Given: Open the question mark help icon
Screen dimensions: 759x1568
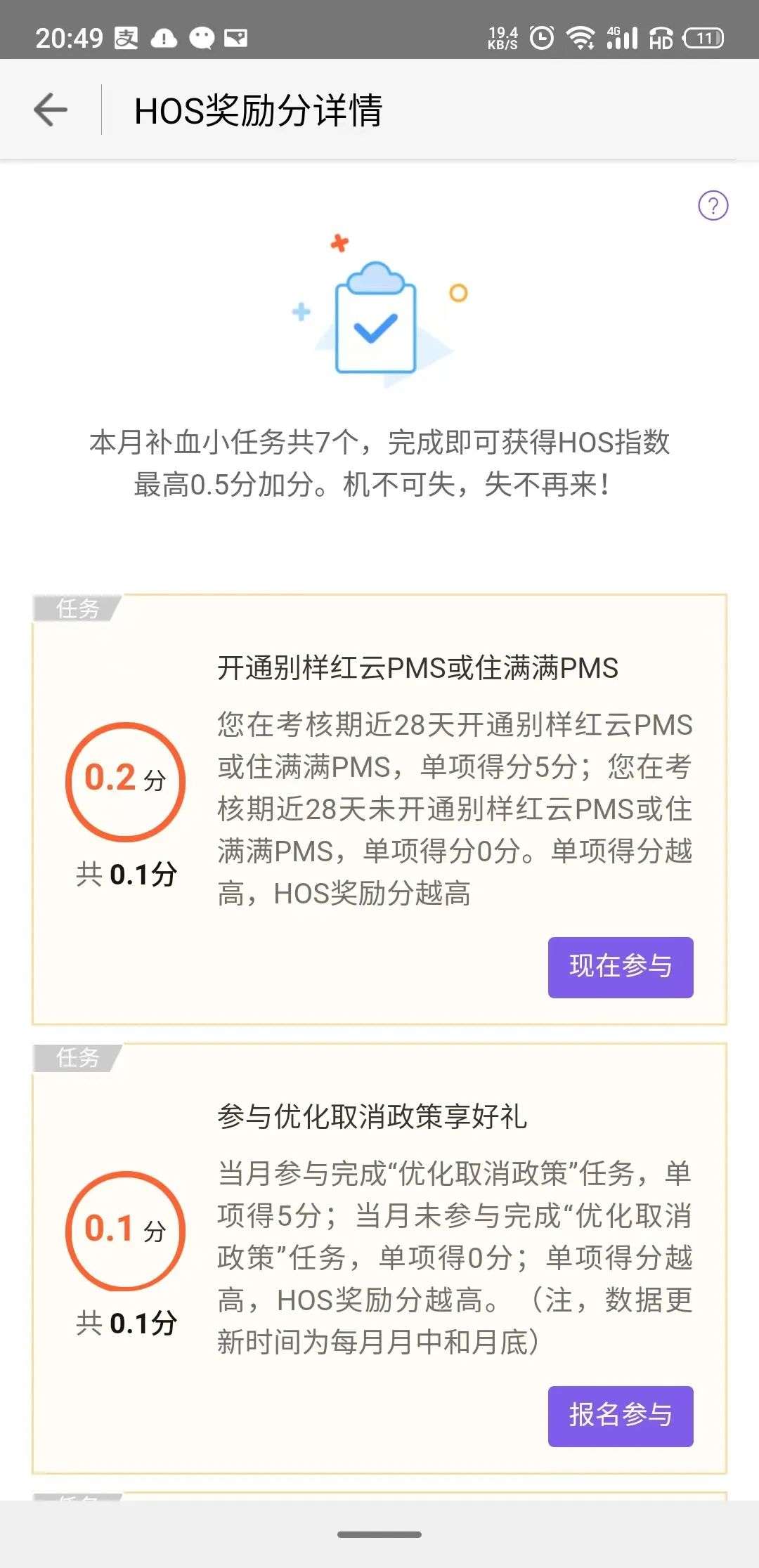Looking at the screenshot, I should [x=713, y=206].
